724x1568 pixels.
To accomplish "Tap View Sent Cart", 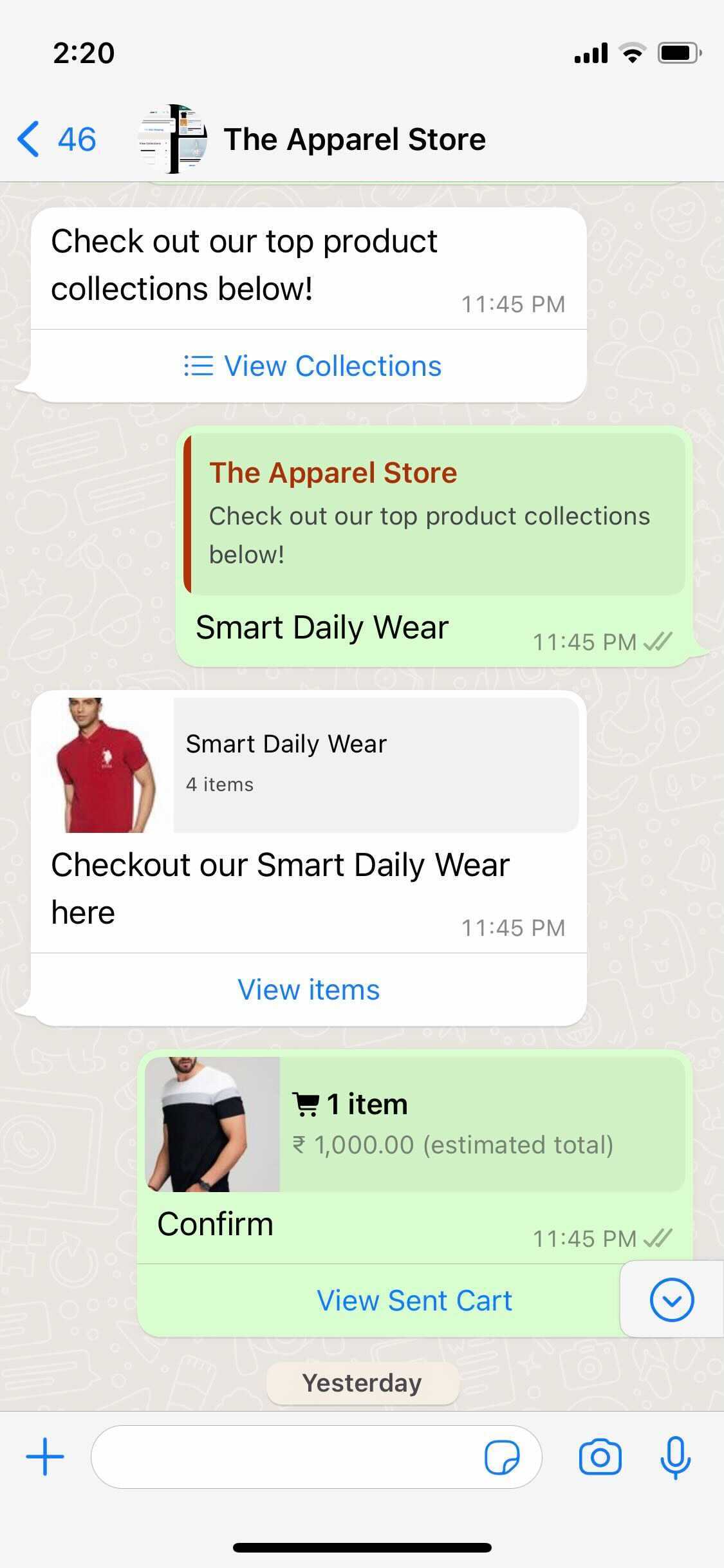I will click(x=414, y=1301).
